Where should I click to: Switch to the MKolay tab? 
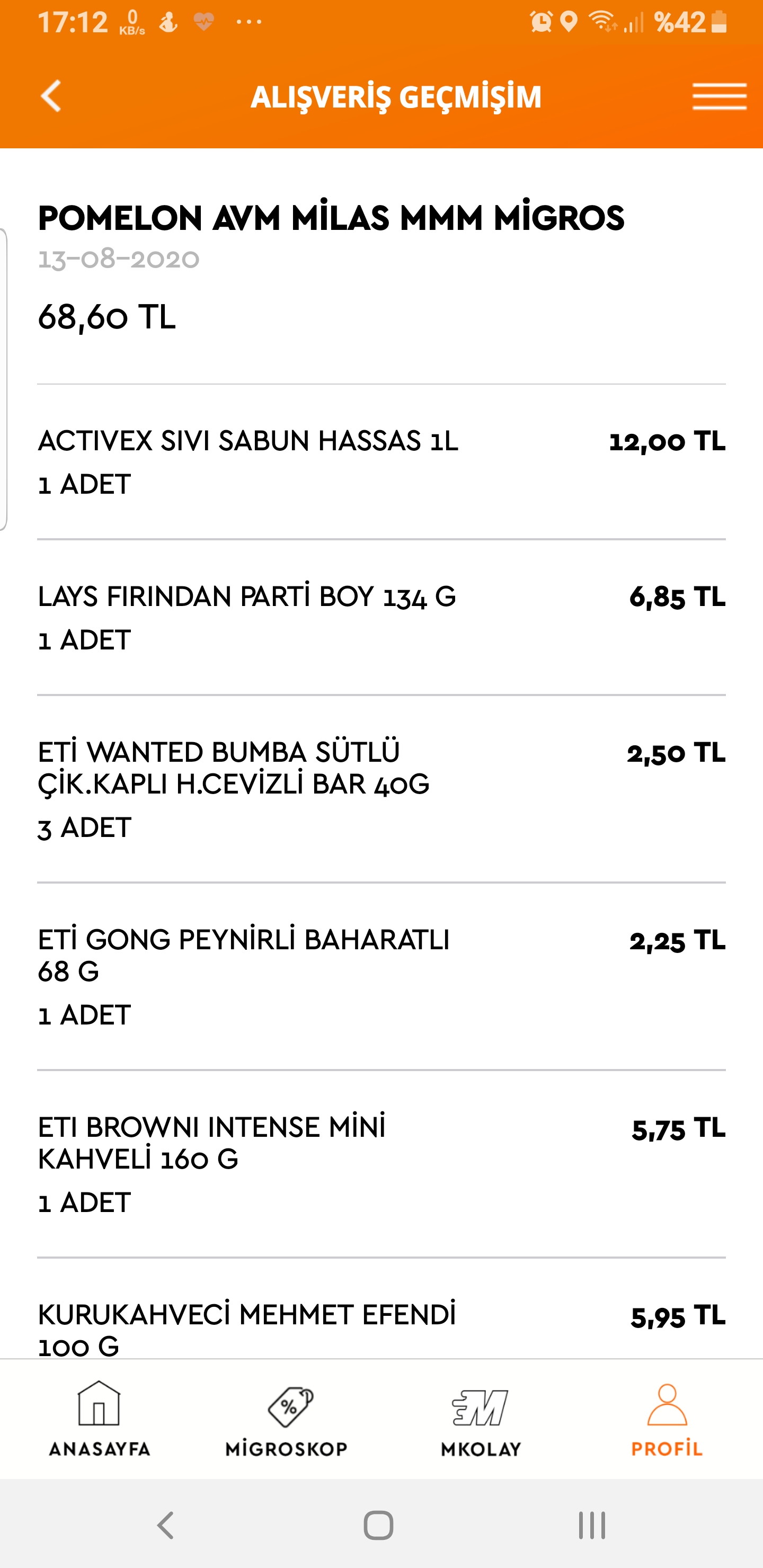[x=481, y=1418]
